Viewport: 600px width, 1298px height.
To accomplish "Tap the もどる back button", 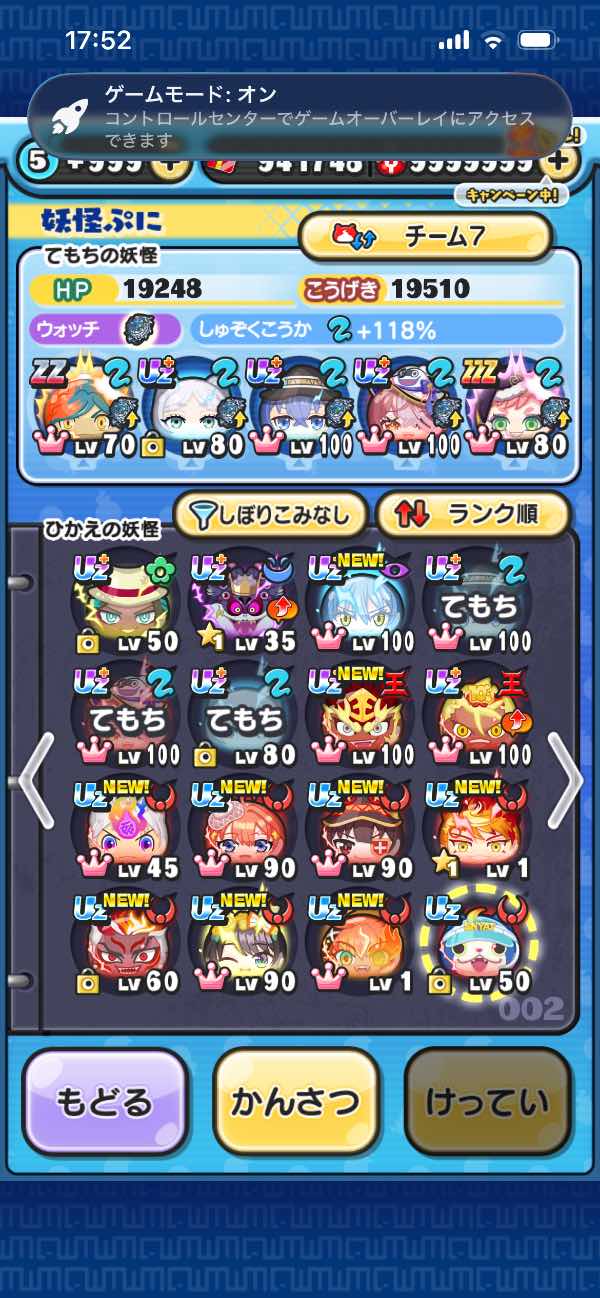I will 104,1101.
